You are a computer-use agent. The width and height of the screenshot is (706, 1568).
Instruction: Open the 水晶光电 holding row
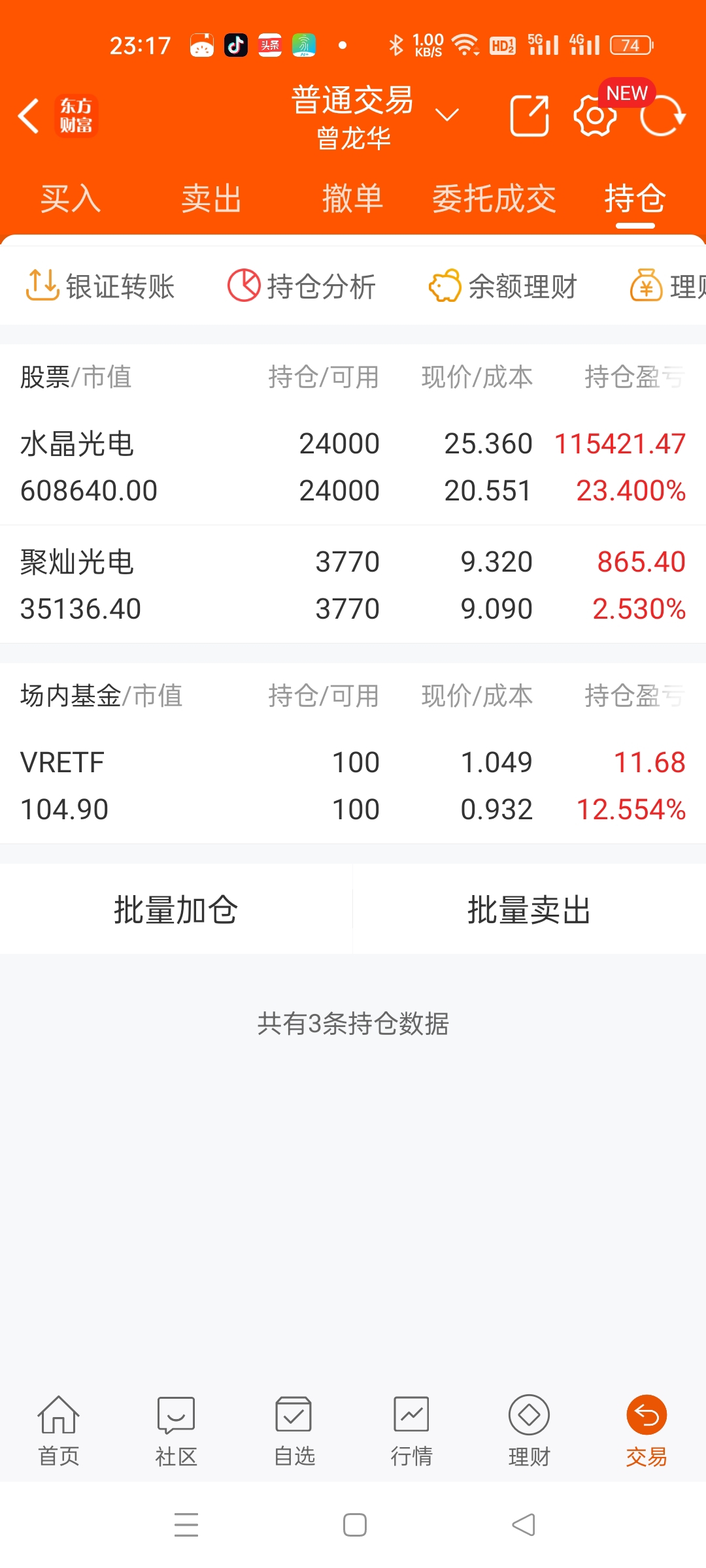(353, 466)
